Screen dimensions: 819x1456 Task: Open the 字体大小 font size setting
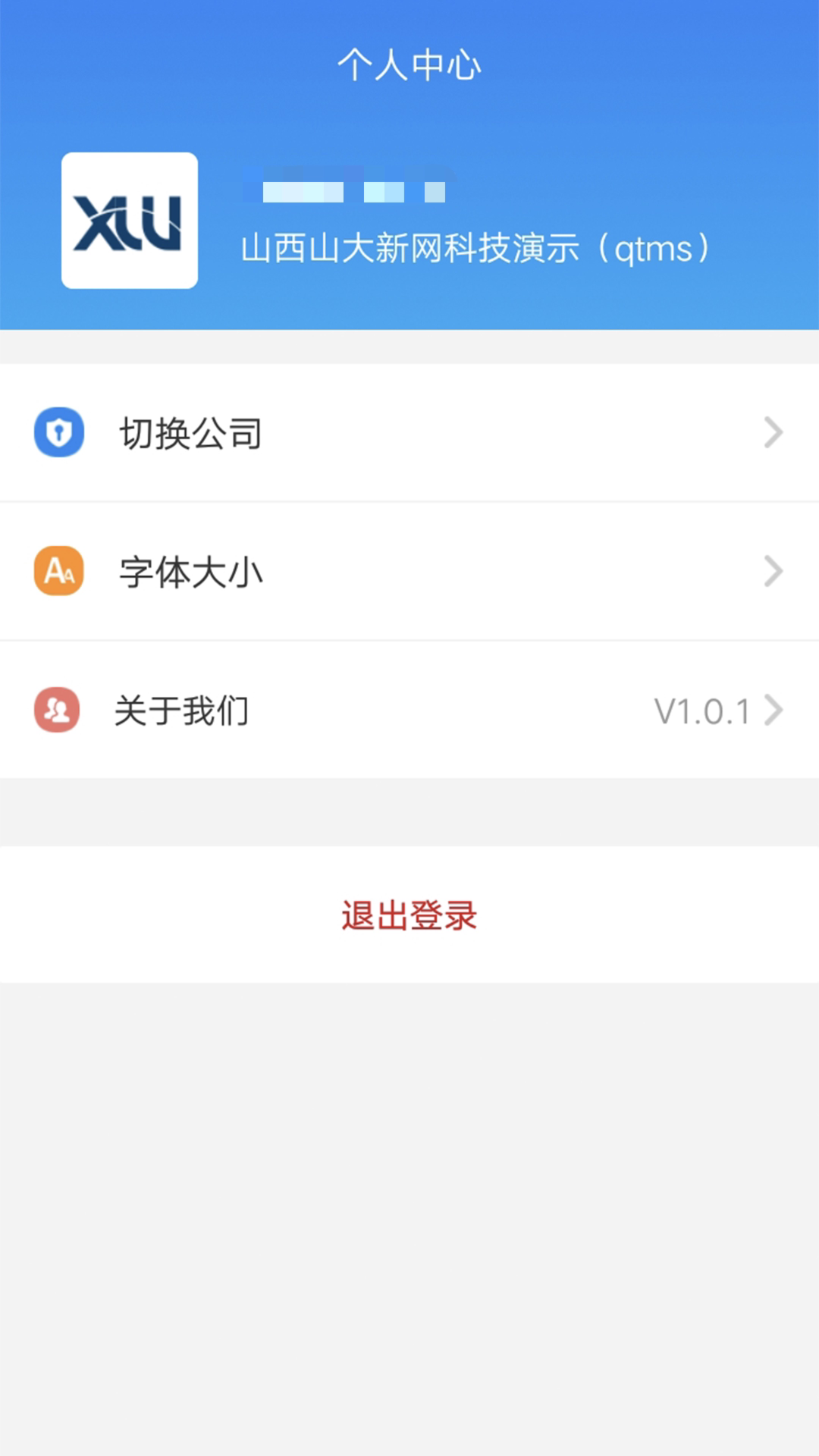pos(409,571)
